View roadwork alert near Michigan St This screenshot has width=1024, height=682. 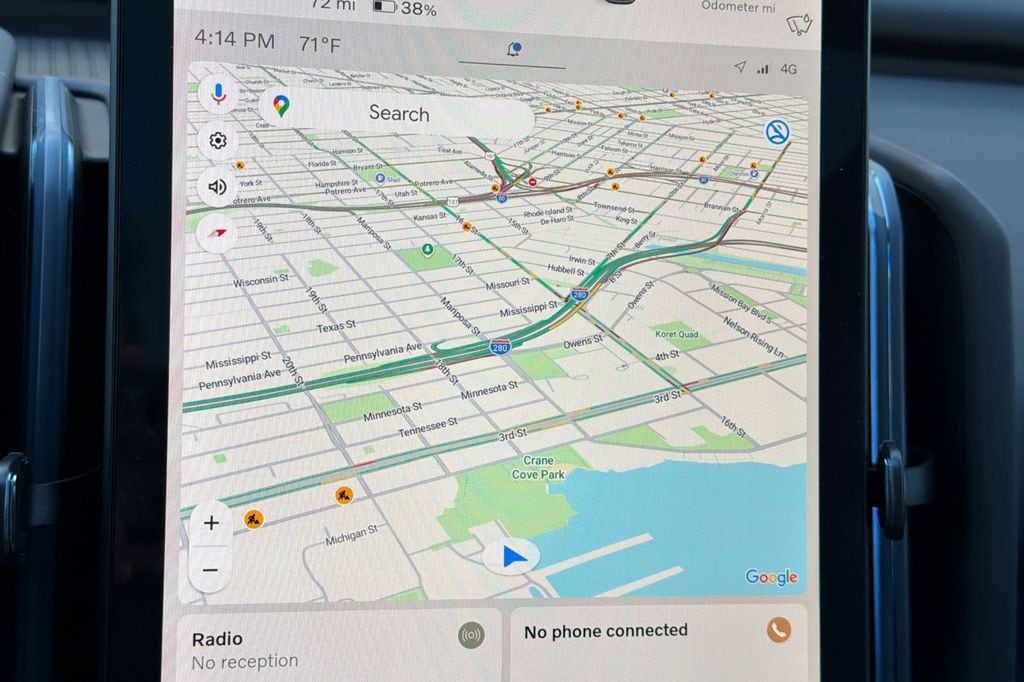344,494
